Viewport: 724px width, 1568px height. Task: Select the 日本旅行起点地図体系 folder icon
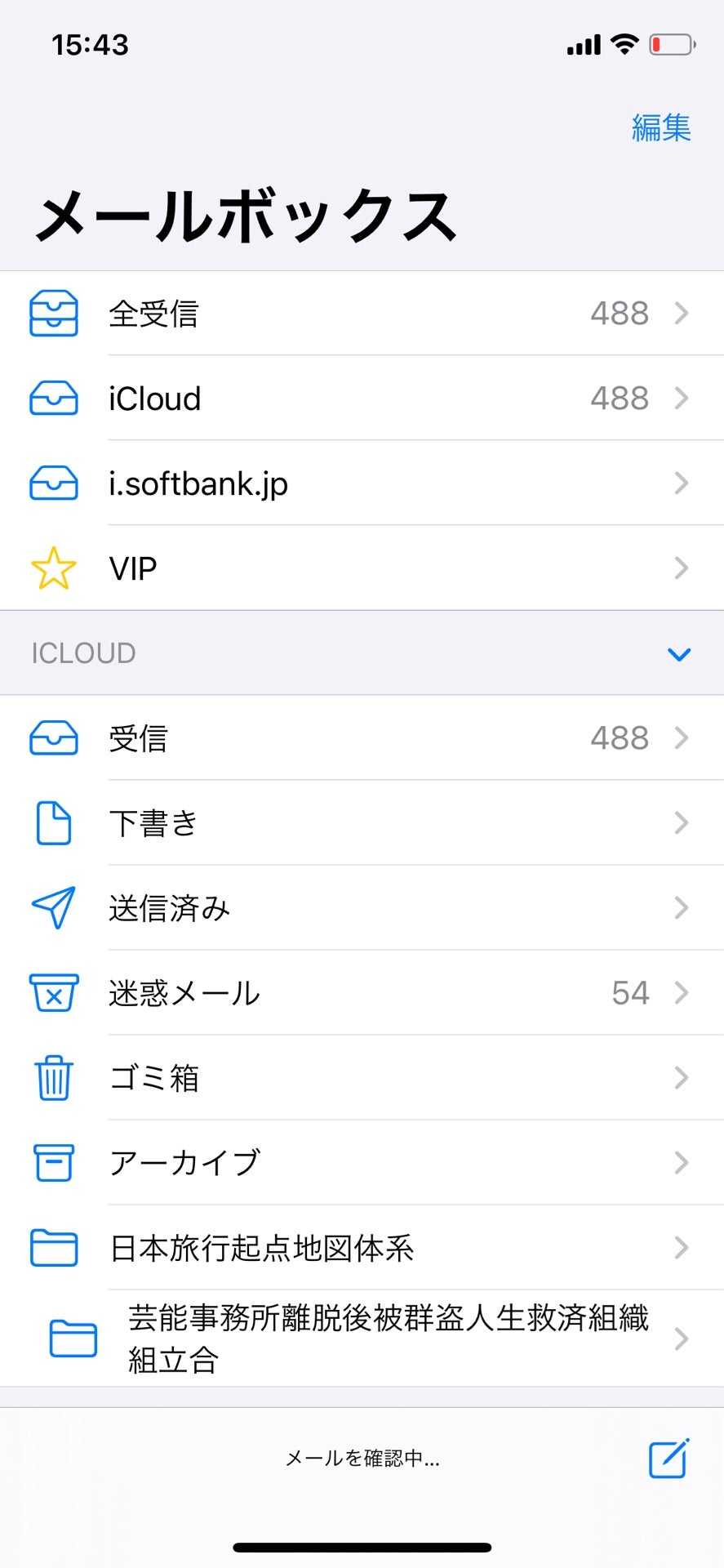(x=53, y=1248)
